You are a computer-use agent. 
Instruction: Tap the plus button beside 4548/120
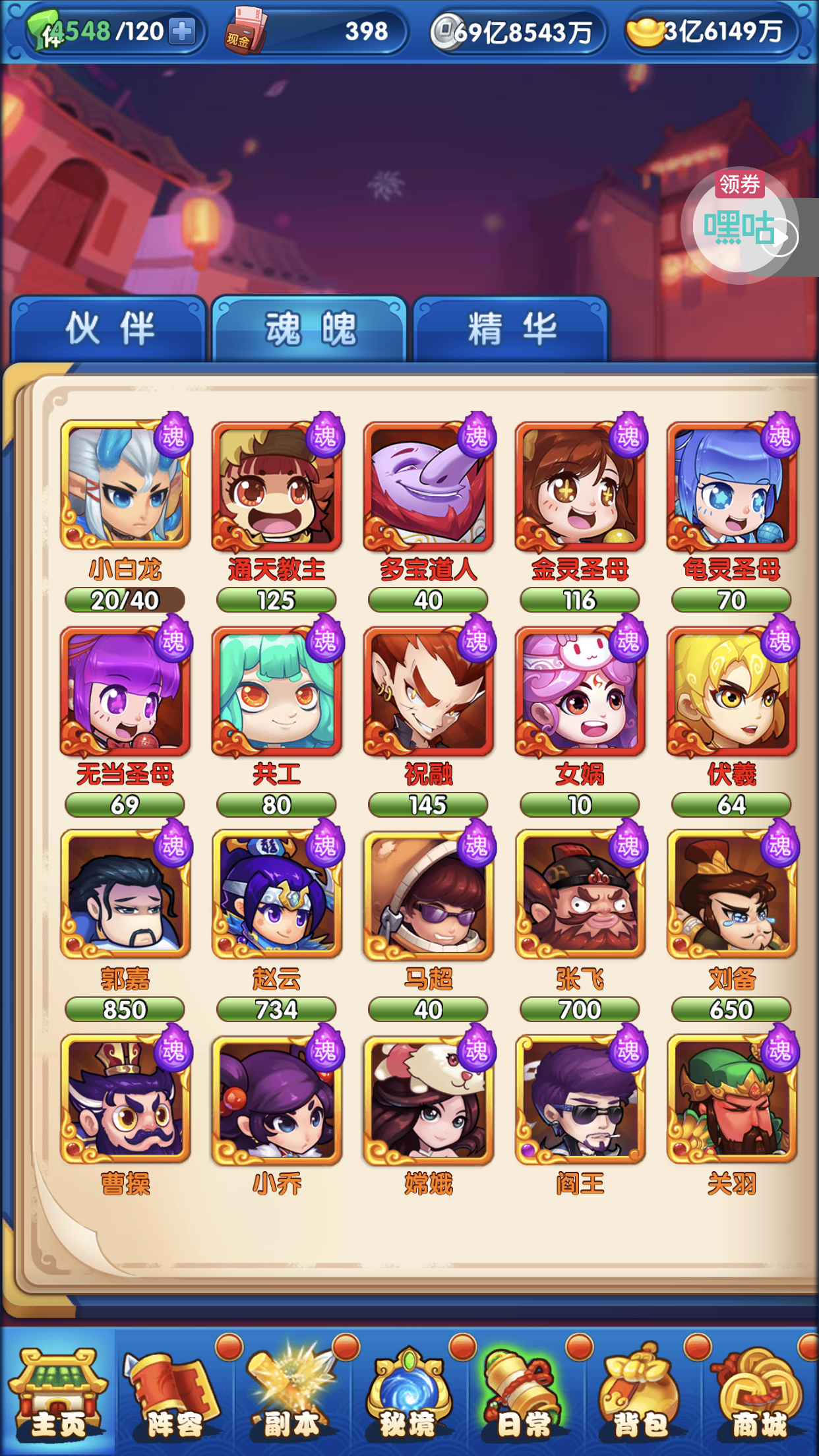tap(182, 31)
